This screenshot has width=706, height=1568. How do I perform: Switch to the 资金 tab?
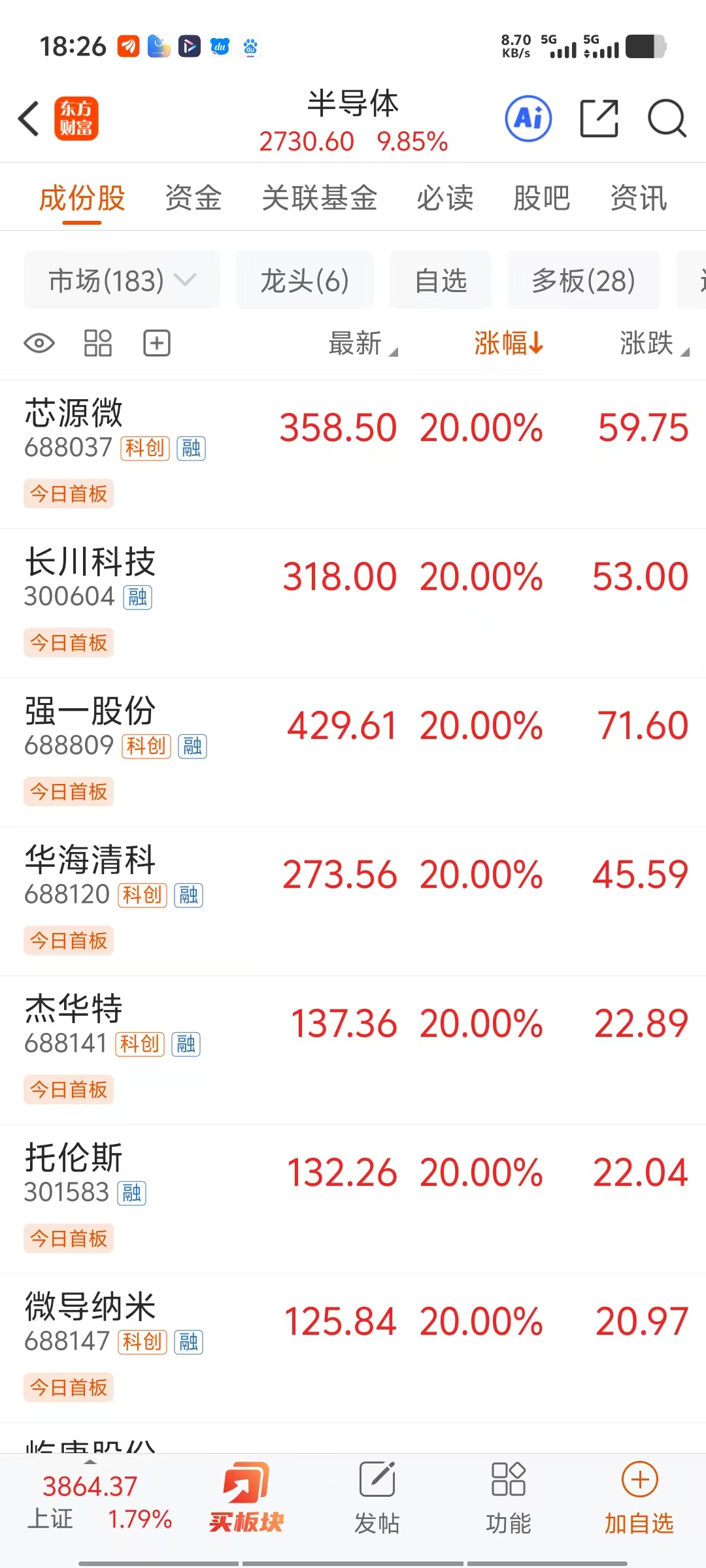pyautogui.click(x=193, y=198)
